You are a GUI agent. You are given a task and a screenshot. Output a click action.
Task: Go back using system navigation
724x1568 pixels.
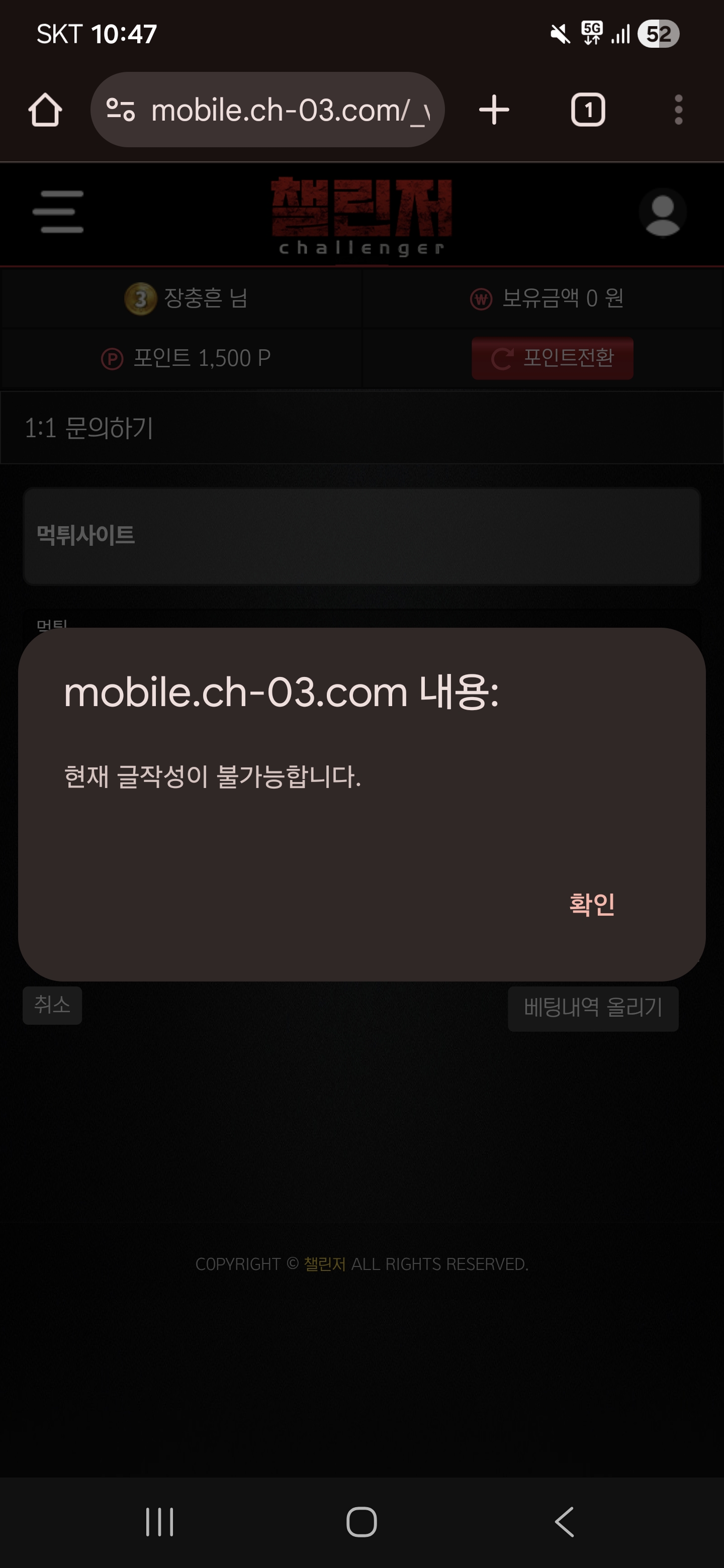(565, 1522)
